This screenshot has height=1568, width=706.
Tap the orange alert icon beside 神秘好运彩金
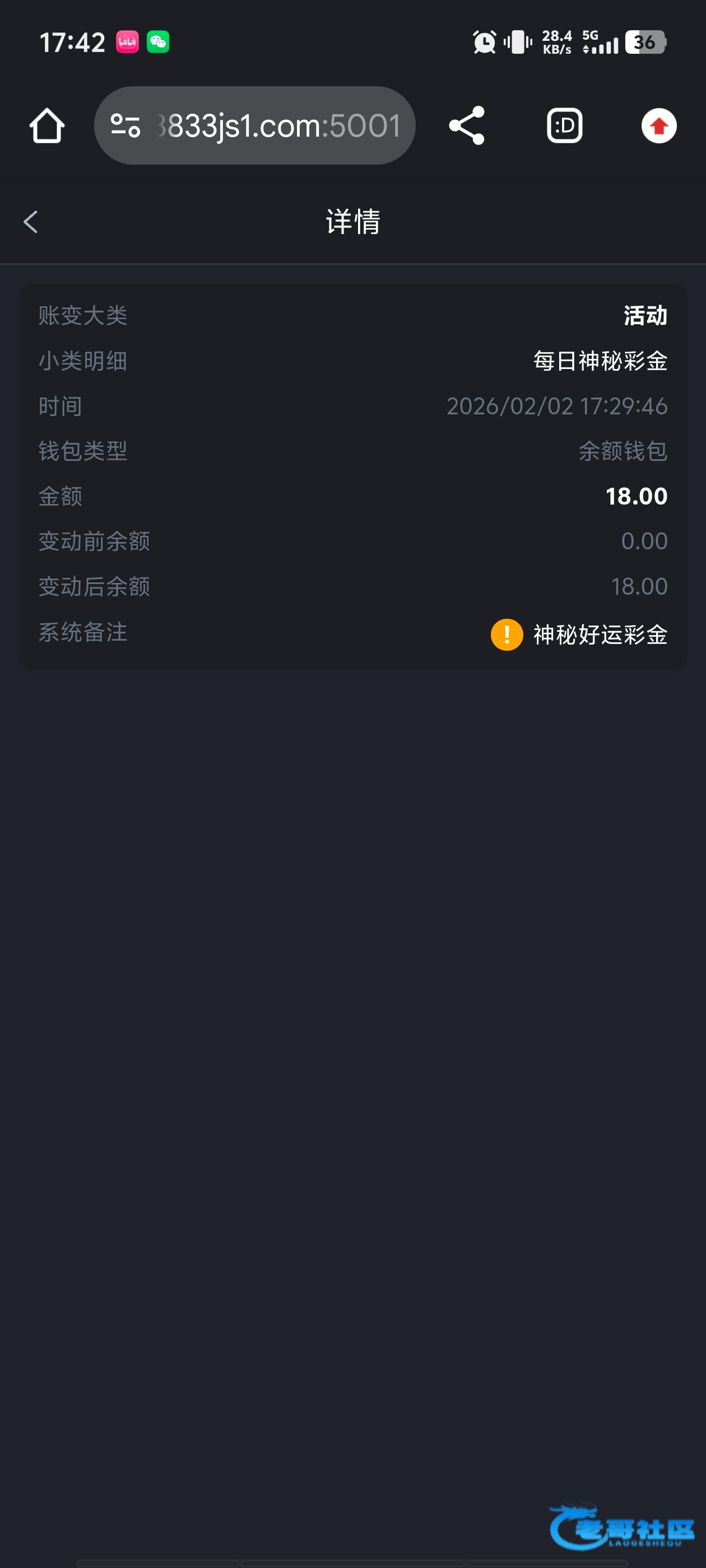[506, 634]
